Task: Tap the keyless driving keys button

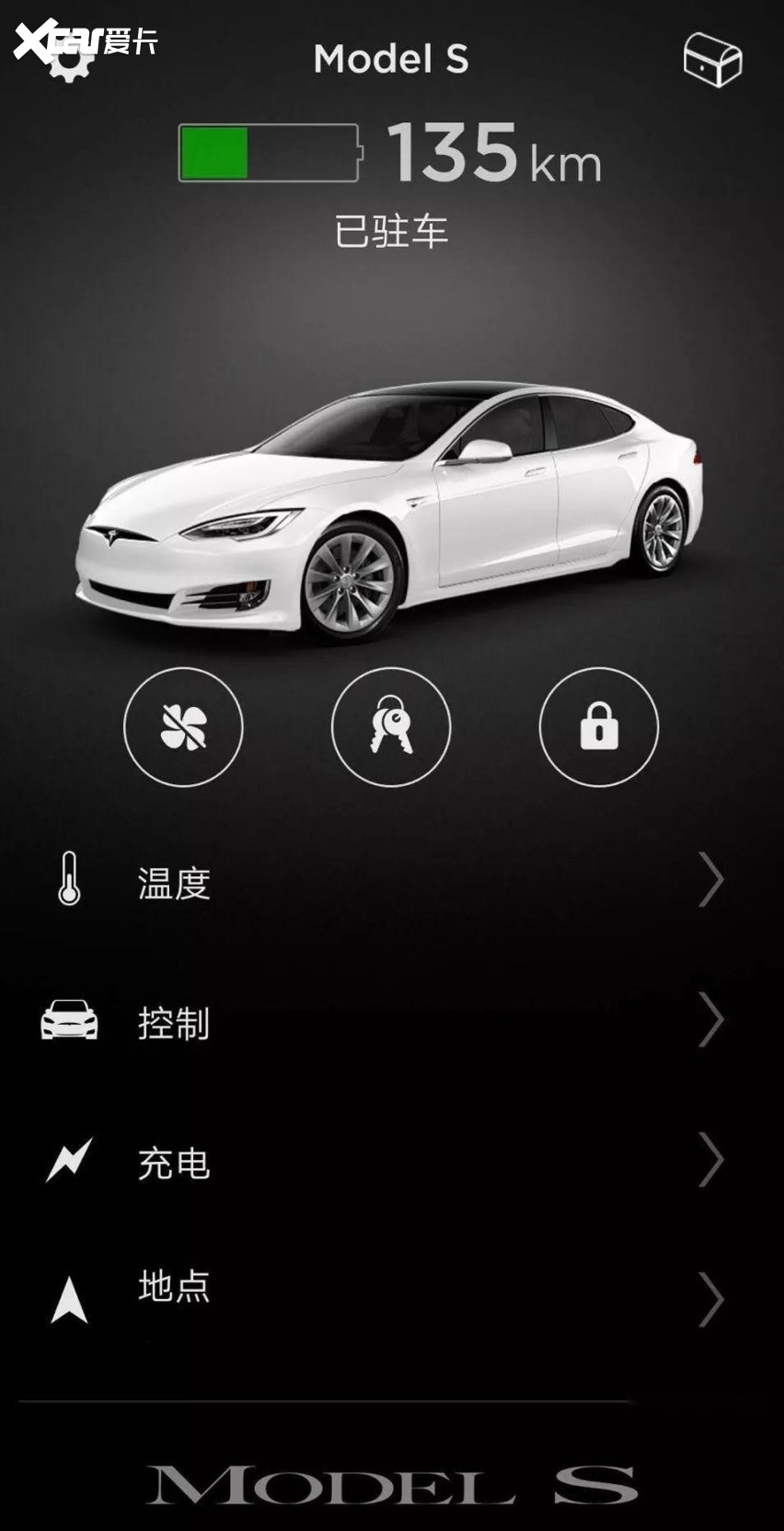Action: [391, 727]
